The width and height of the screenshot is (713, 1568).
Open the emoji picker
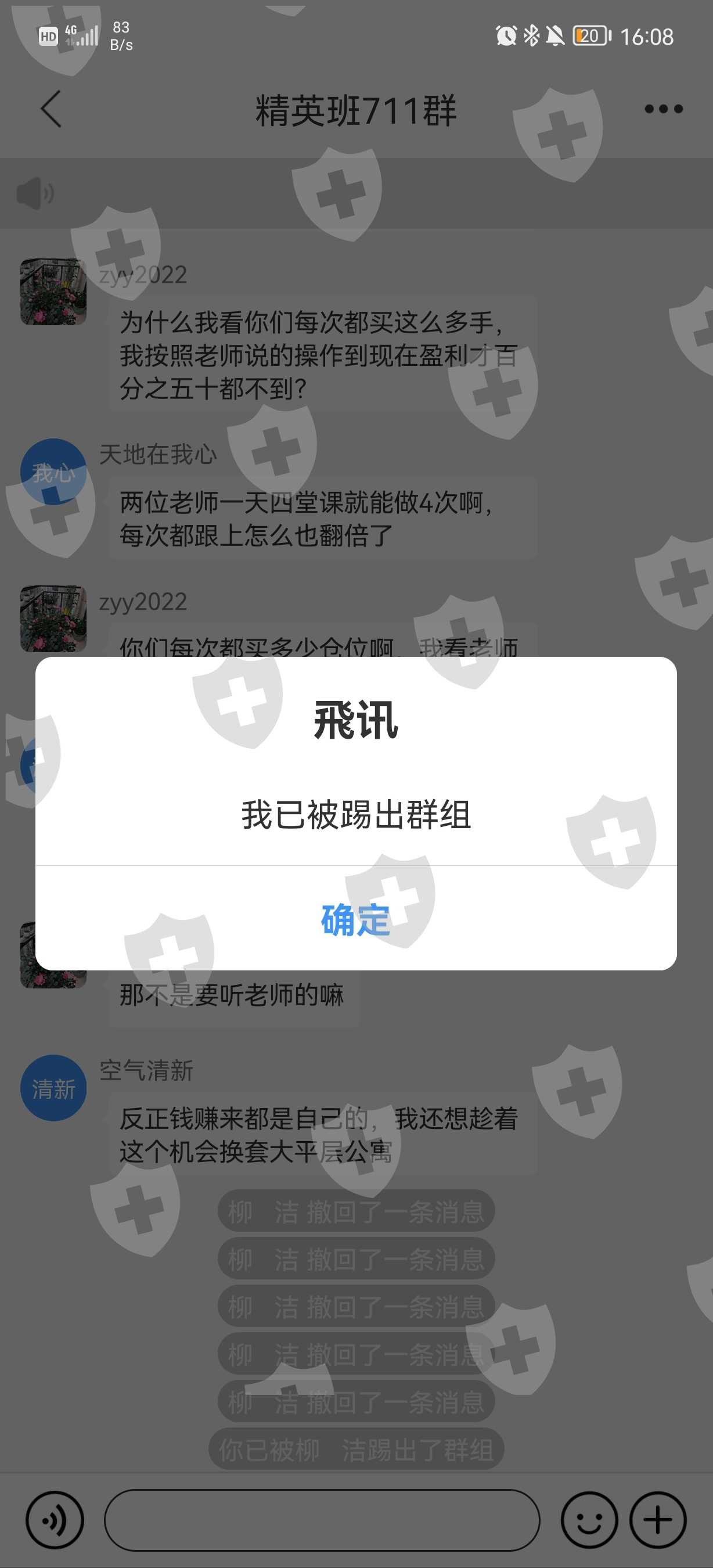pyautogui.click(x=589, y=1520)
